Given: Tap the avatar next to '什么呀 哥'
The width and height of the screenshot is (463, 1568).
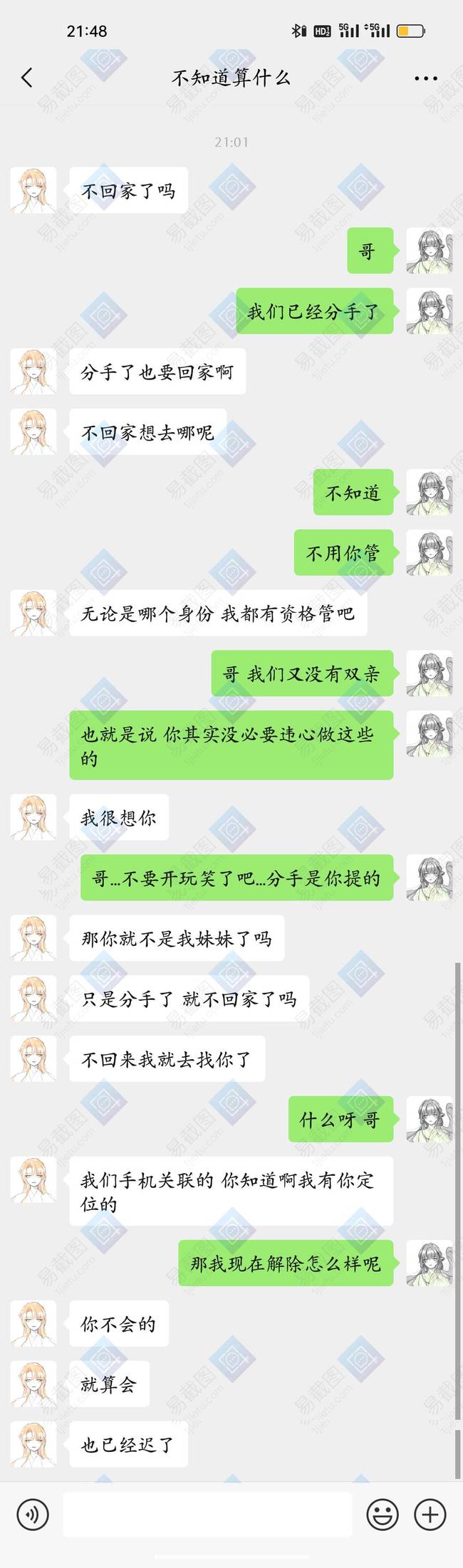Looking at the screenshot, I should tap(429, 1119).
